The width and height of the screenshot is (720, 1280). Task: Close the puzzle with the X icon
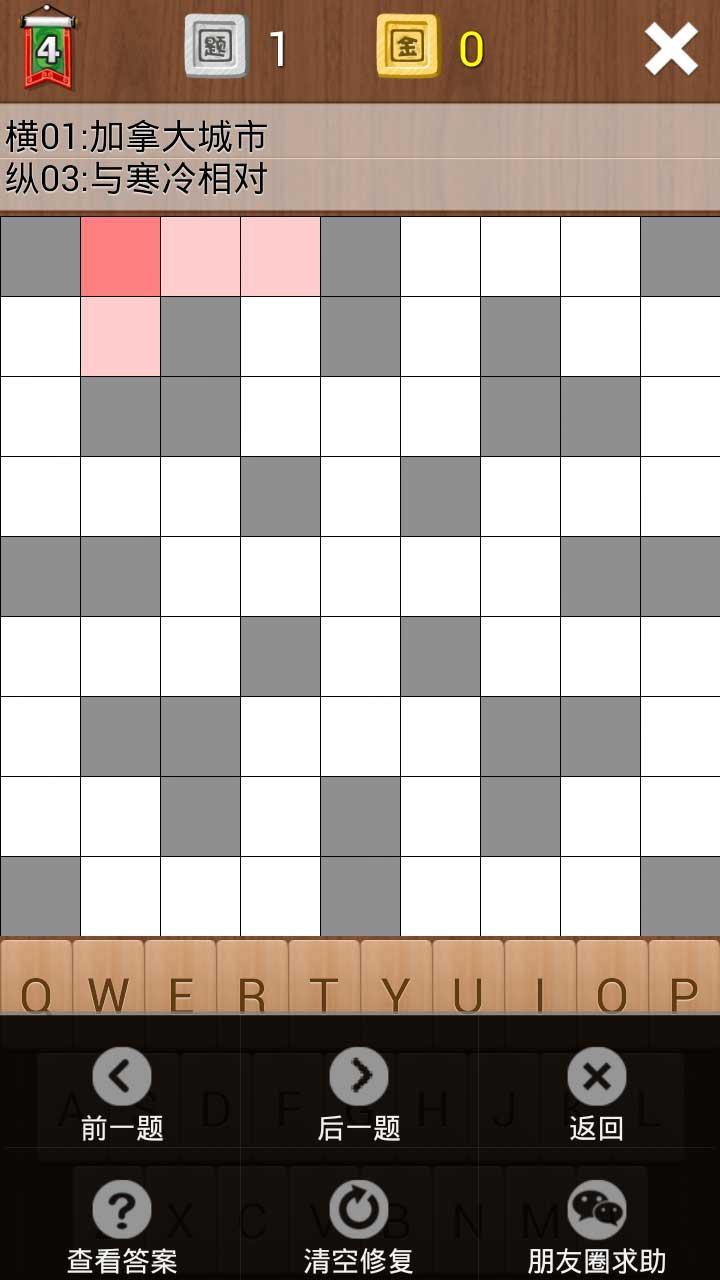671,48
